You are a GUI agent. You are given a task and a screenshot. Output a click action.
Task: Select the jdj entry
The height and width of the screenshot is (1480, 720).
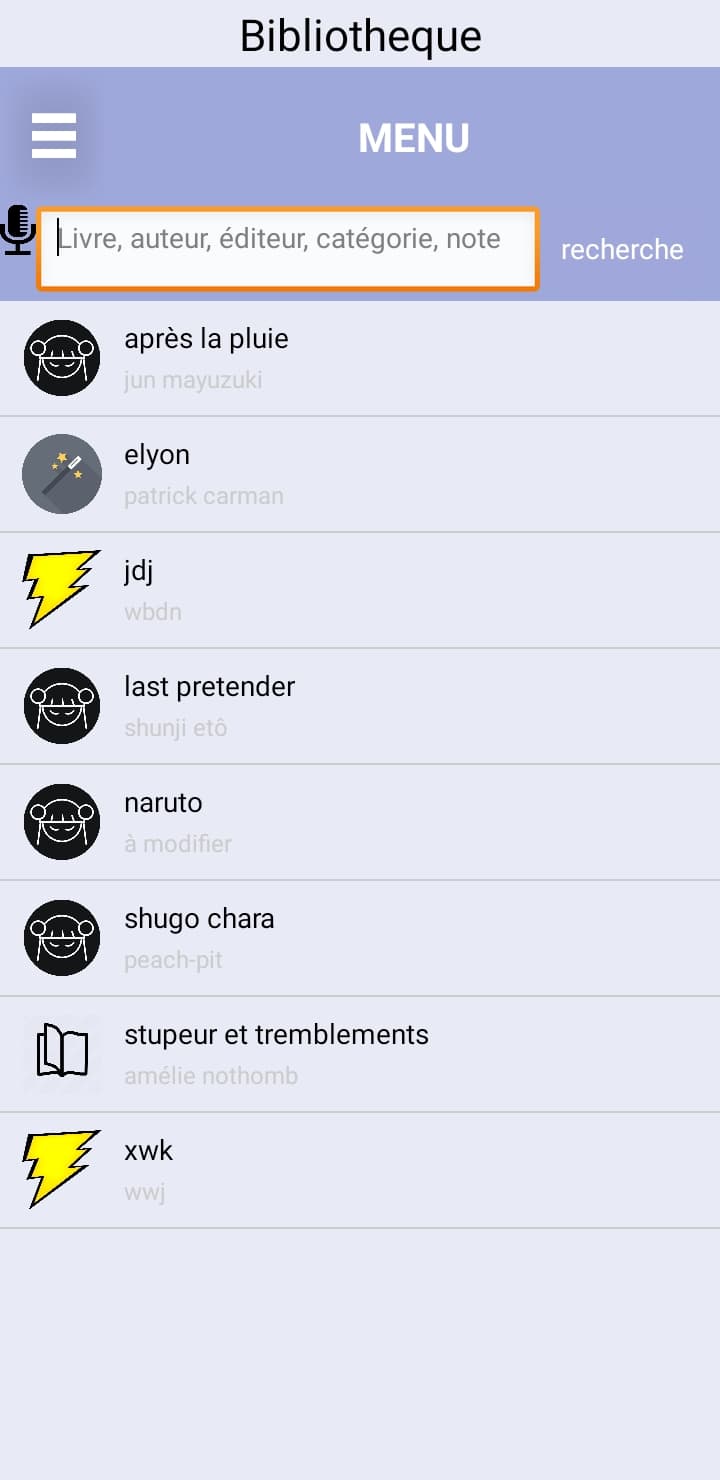click(x=360, y=590)
